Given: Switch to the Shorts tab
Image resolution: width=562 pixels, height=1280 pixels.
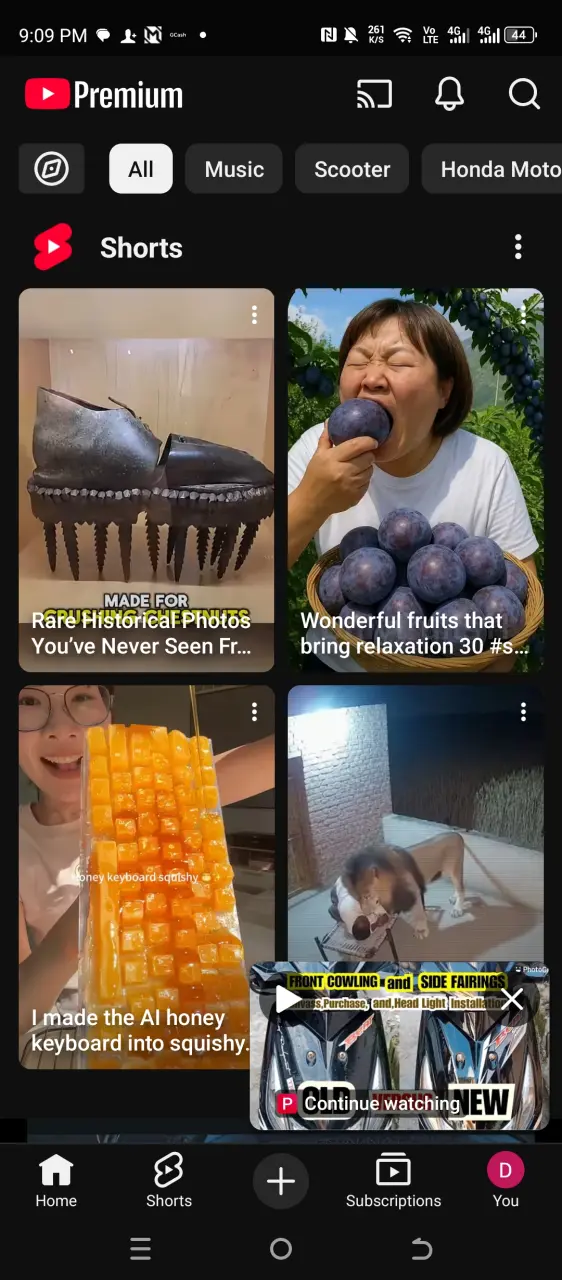Looking at the screenshot, I should [x=169, y=1181].
